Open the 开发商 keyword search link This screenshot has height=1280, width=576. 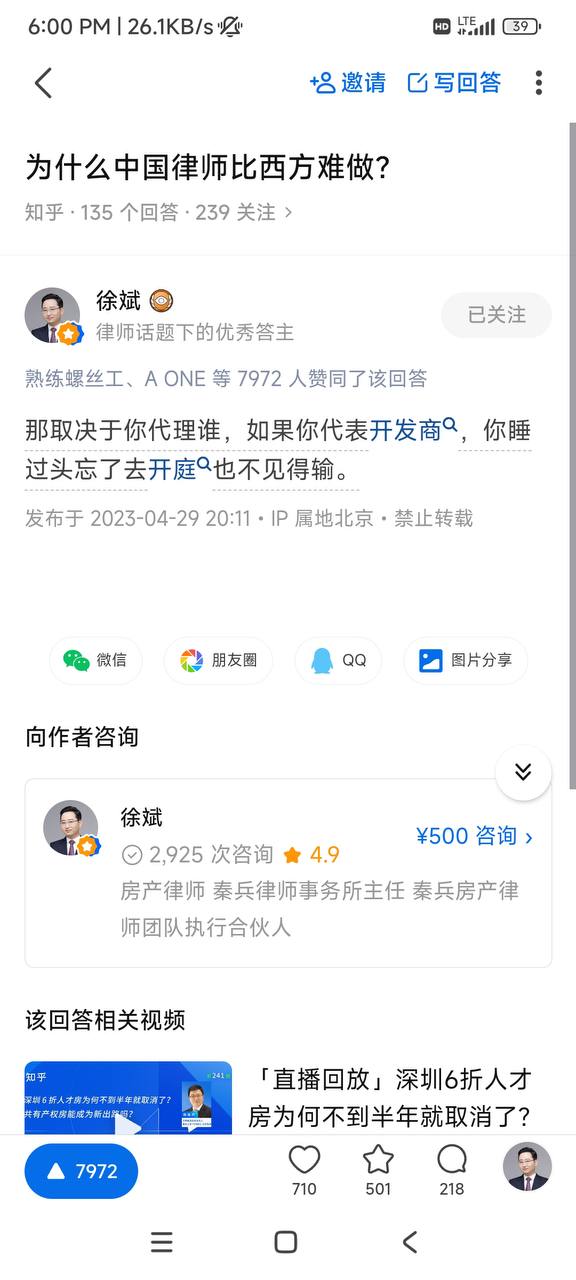click(414, 430)
